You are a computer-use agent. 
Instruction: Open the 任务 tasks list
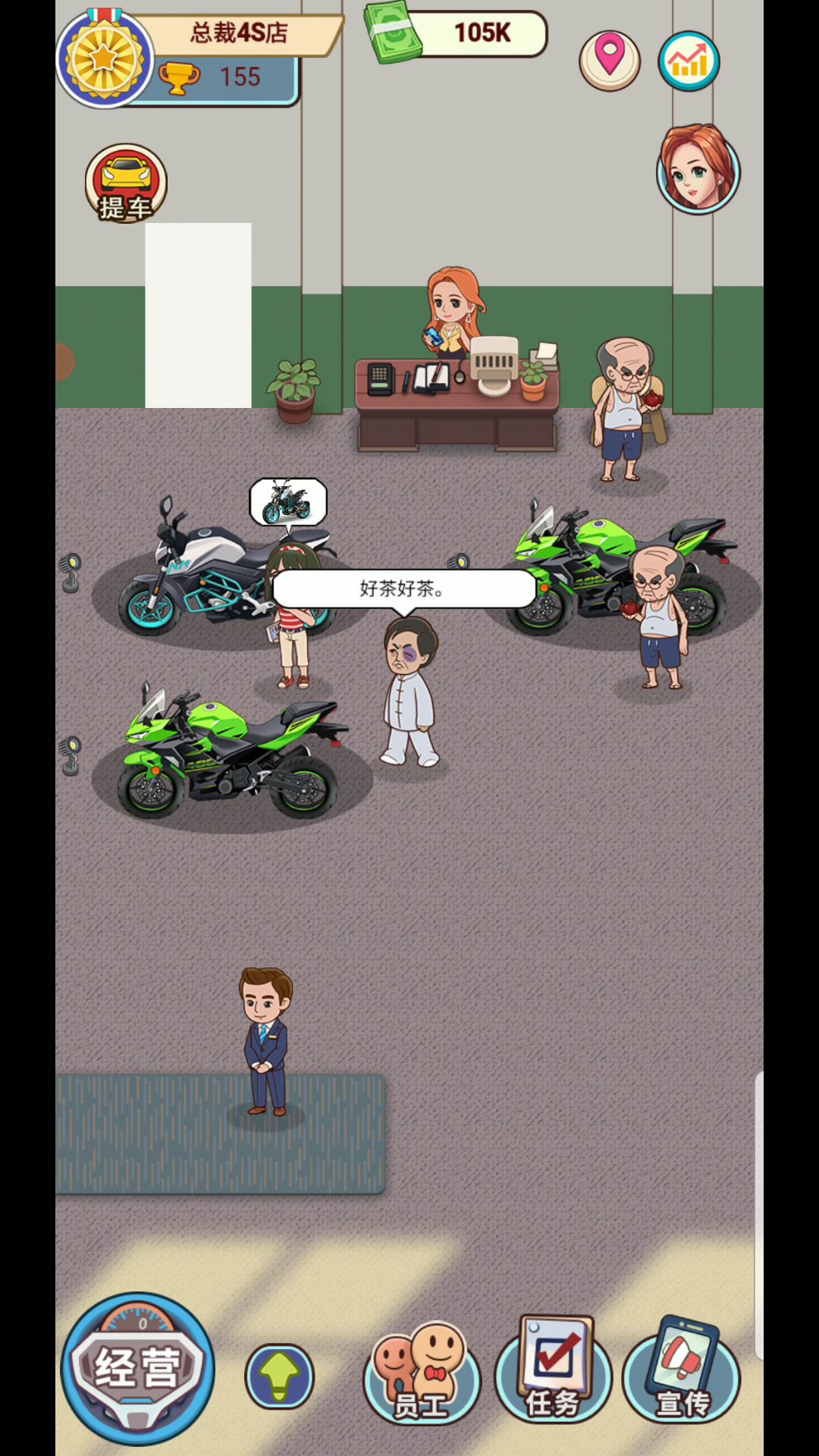[554, 1369]
